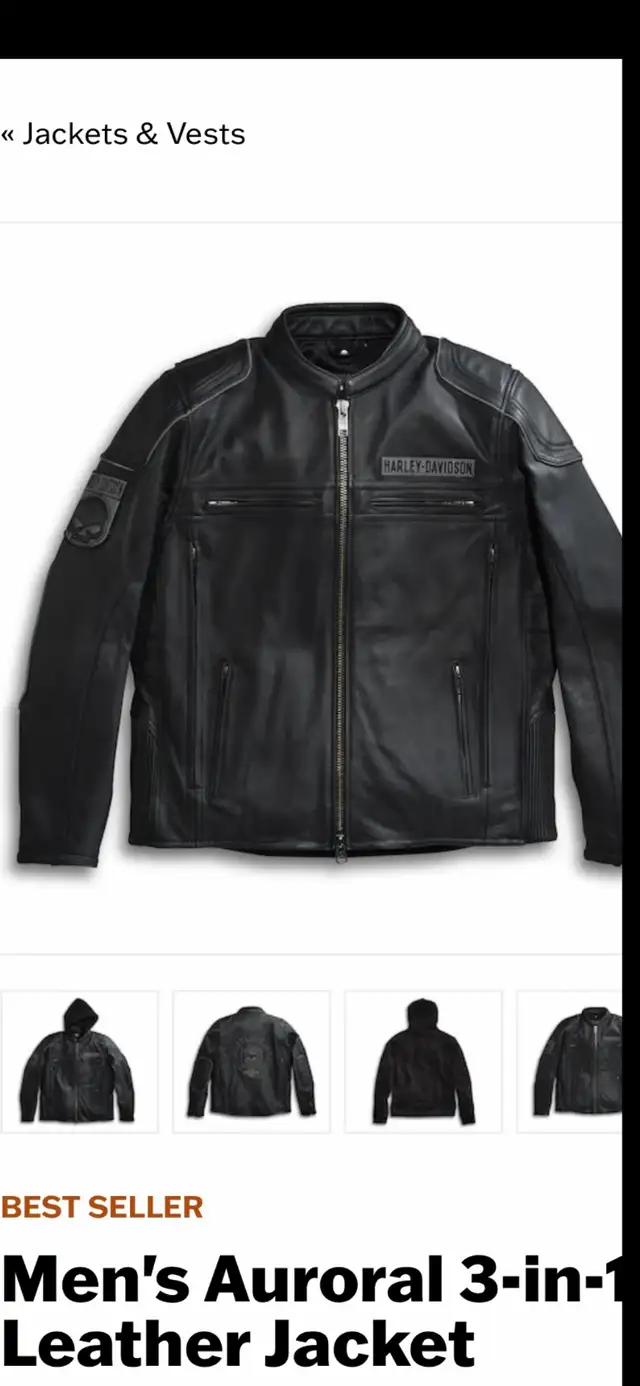Image resolution: width=640 pixels, height=1386 pixels.
Task: Select the hooded jacket back view thumbnail
Action: point(423,1061)
